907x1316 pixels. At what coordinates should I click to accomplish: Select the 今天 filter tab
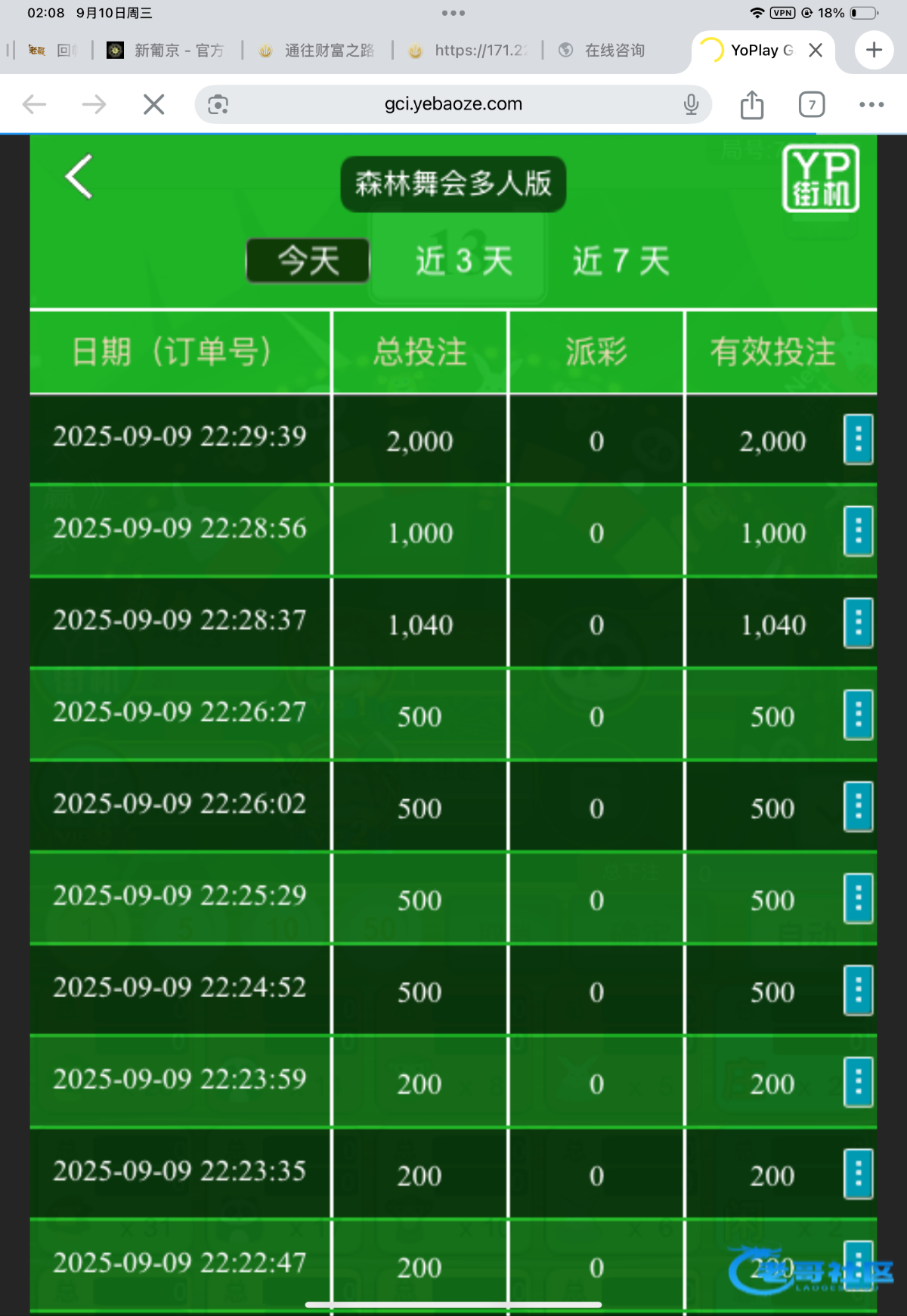[x=308, y=261]
